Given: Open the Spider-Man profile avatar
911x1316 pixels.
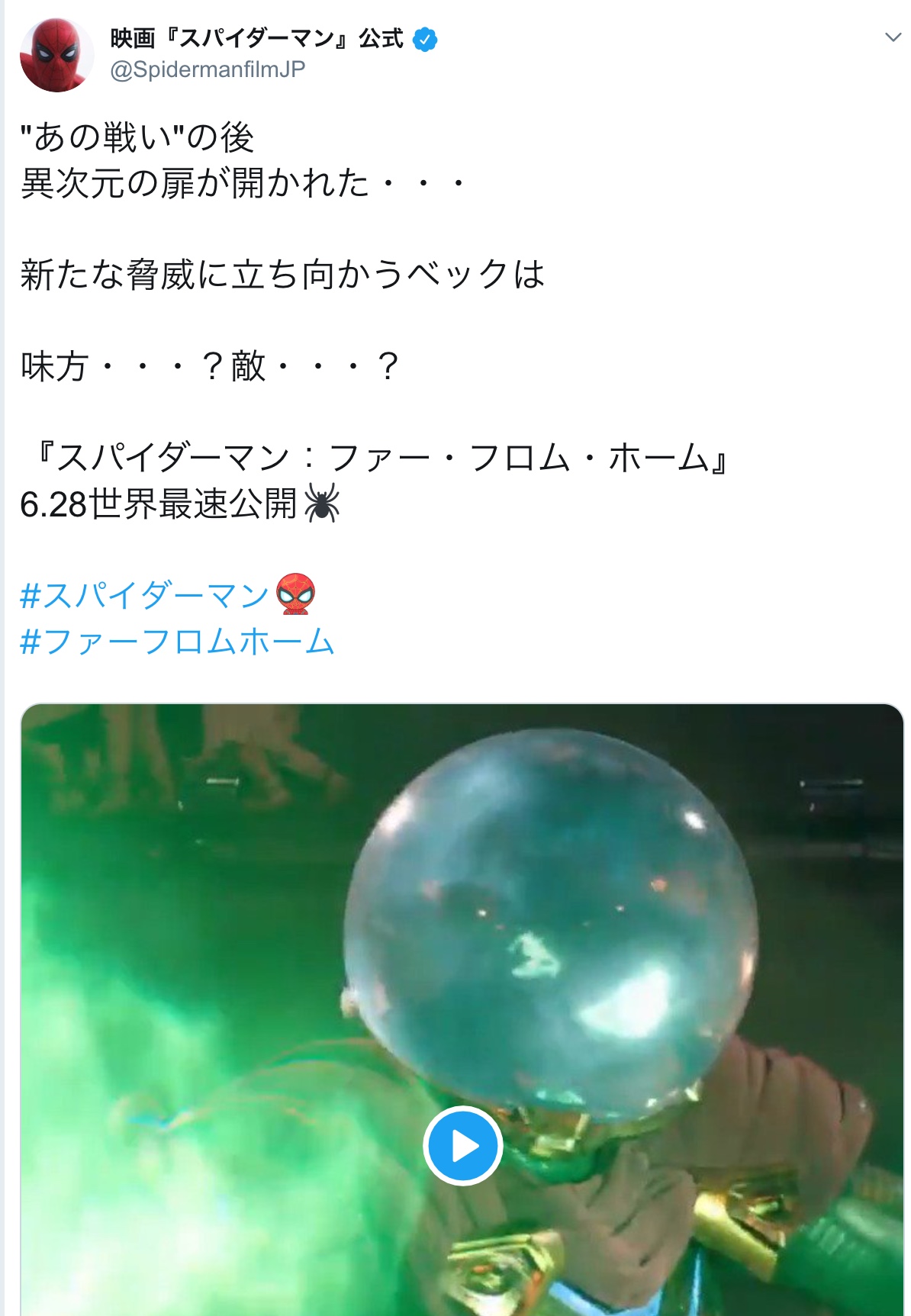Looking at the screenshot, I should pos(56,55).
